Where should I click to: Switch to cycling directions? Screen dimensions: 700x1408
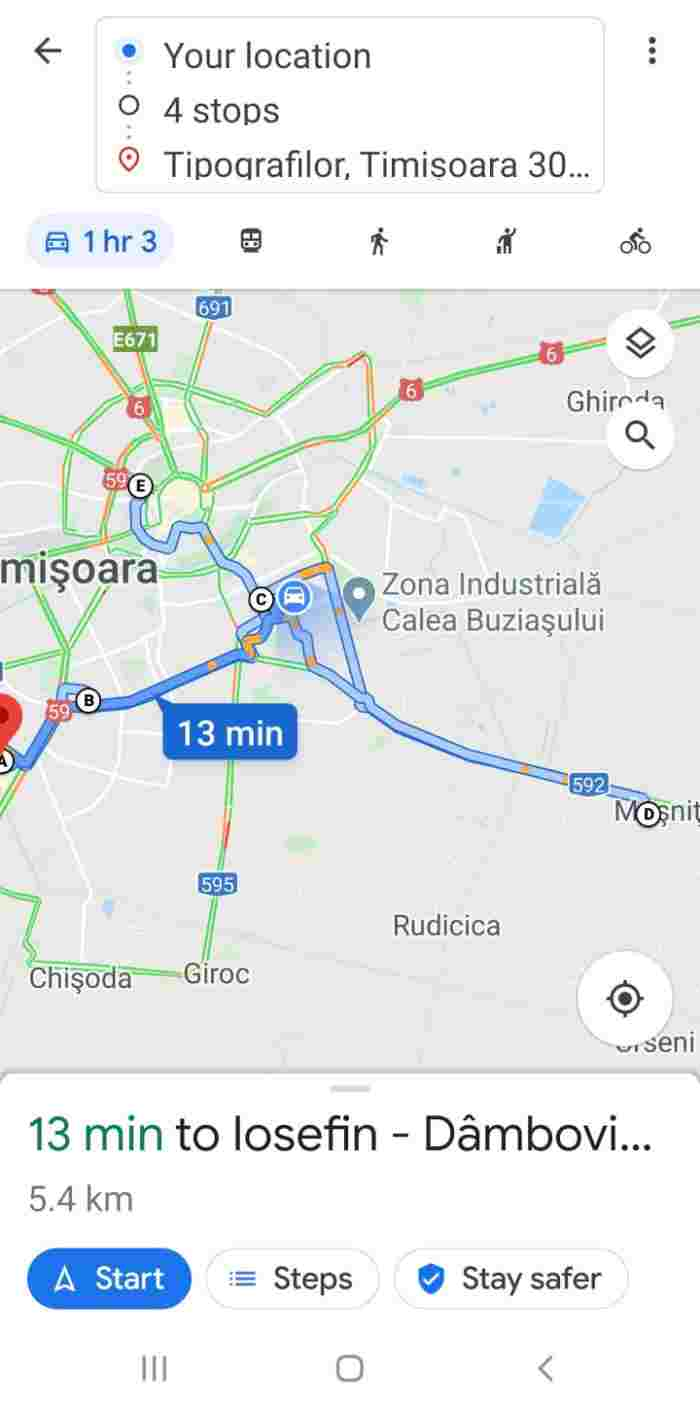click(x=635, y=241)
